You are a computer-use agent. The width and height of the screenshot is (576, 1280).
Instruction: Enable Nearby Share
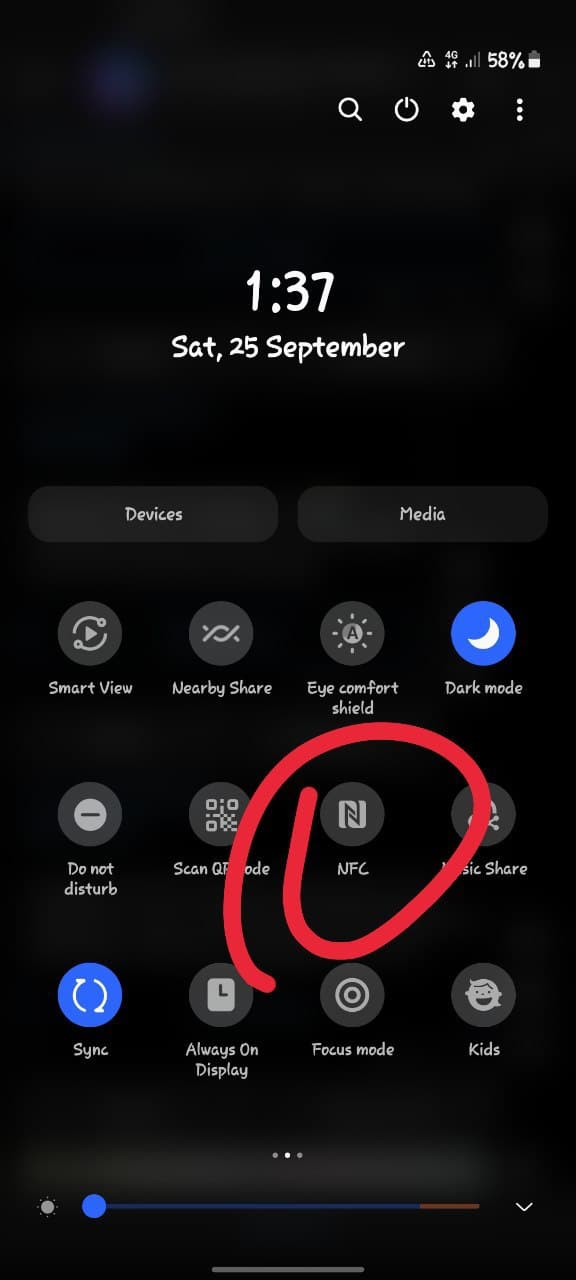click(221, 633)
